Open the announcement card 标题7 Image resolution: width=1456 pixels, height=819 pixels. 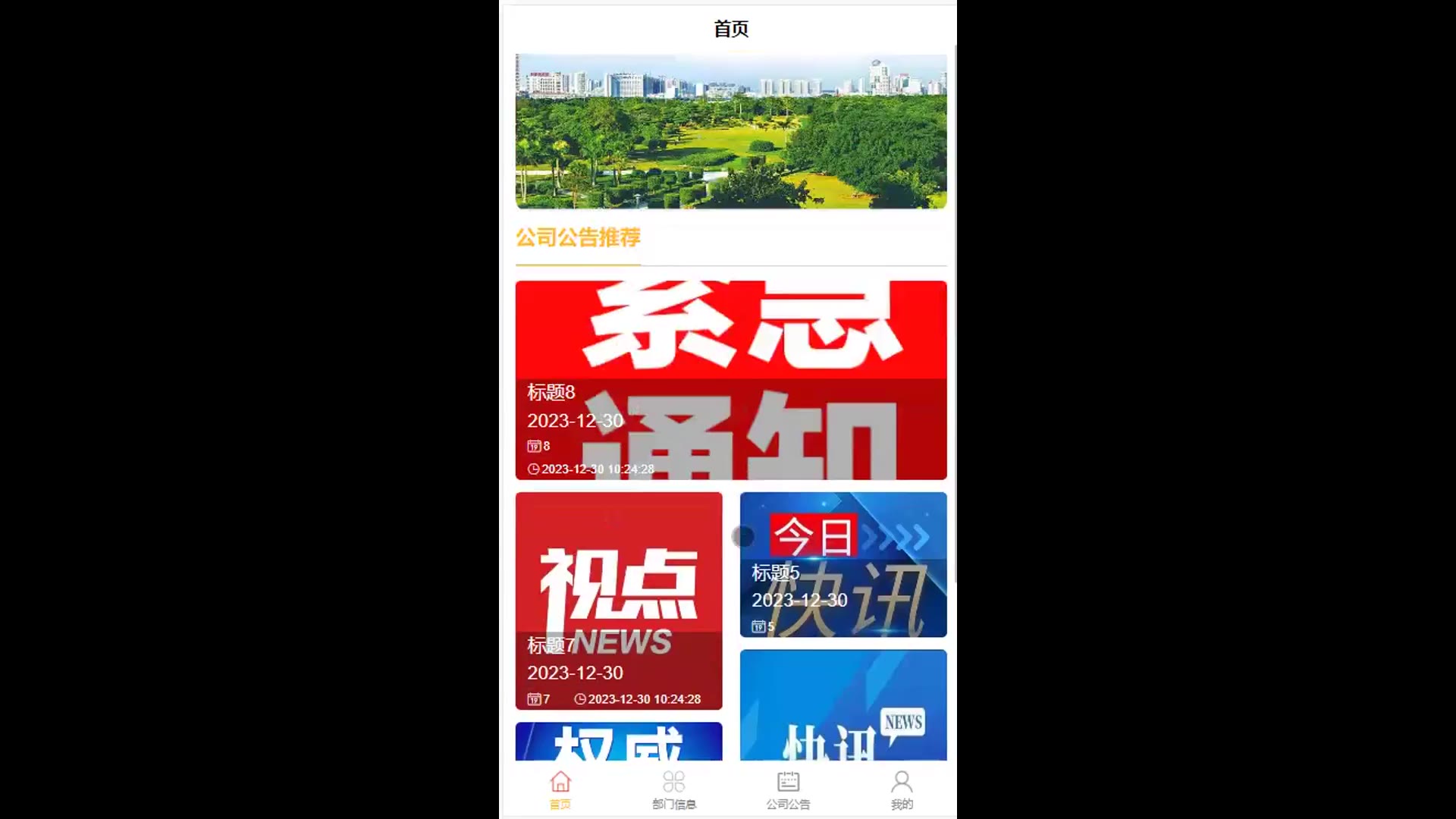(618, 601)
